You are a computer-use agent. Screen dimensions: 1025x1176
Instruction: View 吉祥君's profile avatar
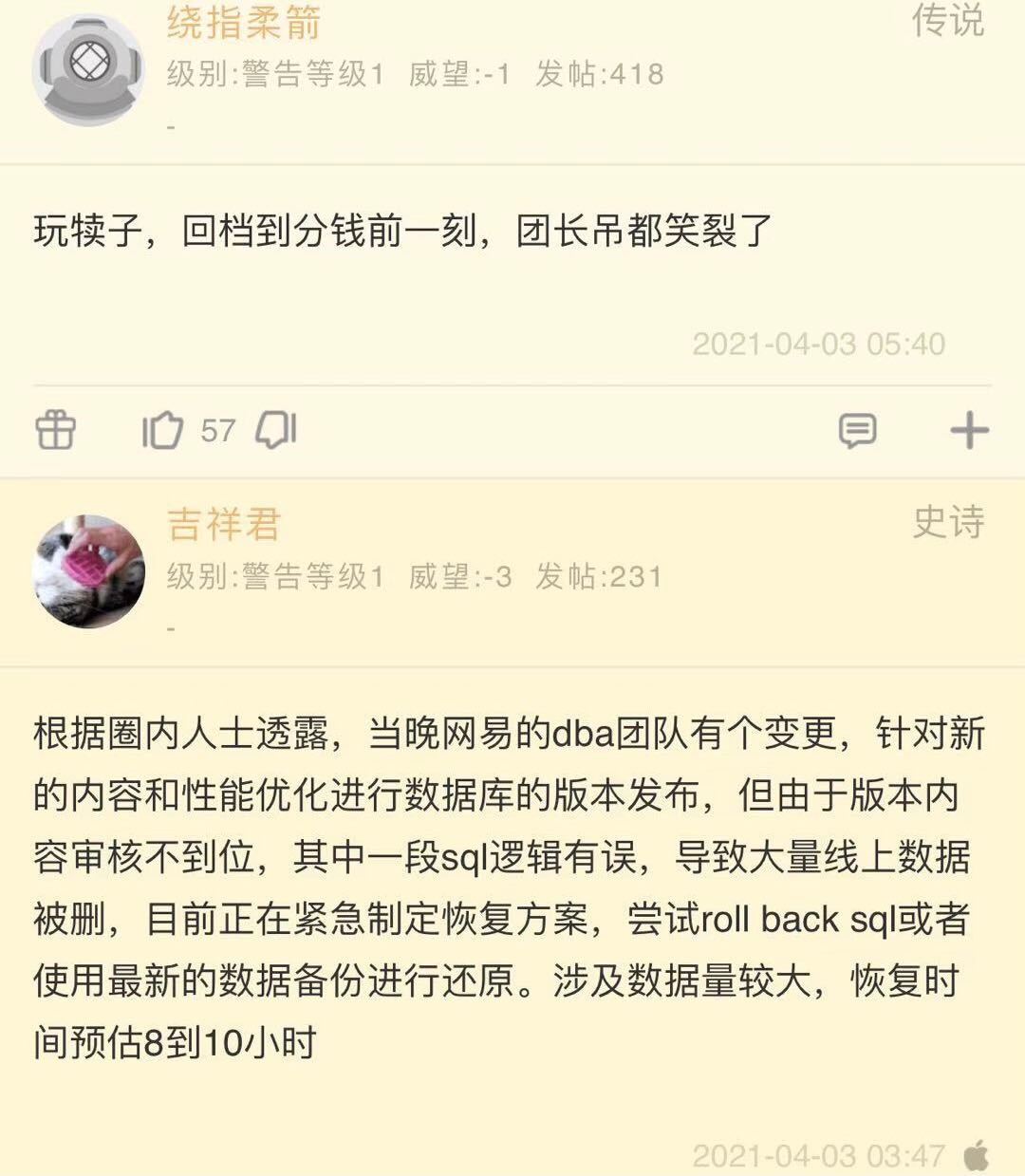point(88,571)
